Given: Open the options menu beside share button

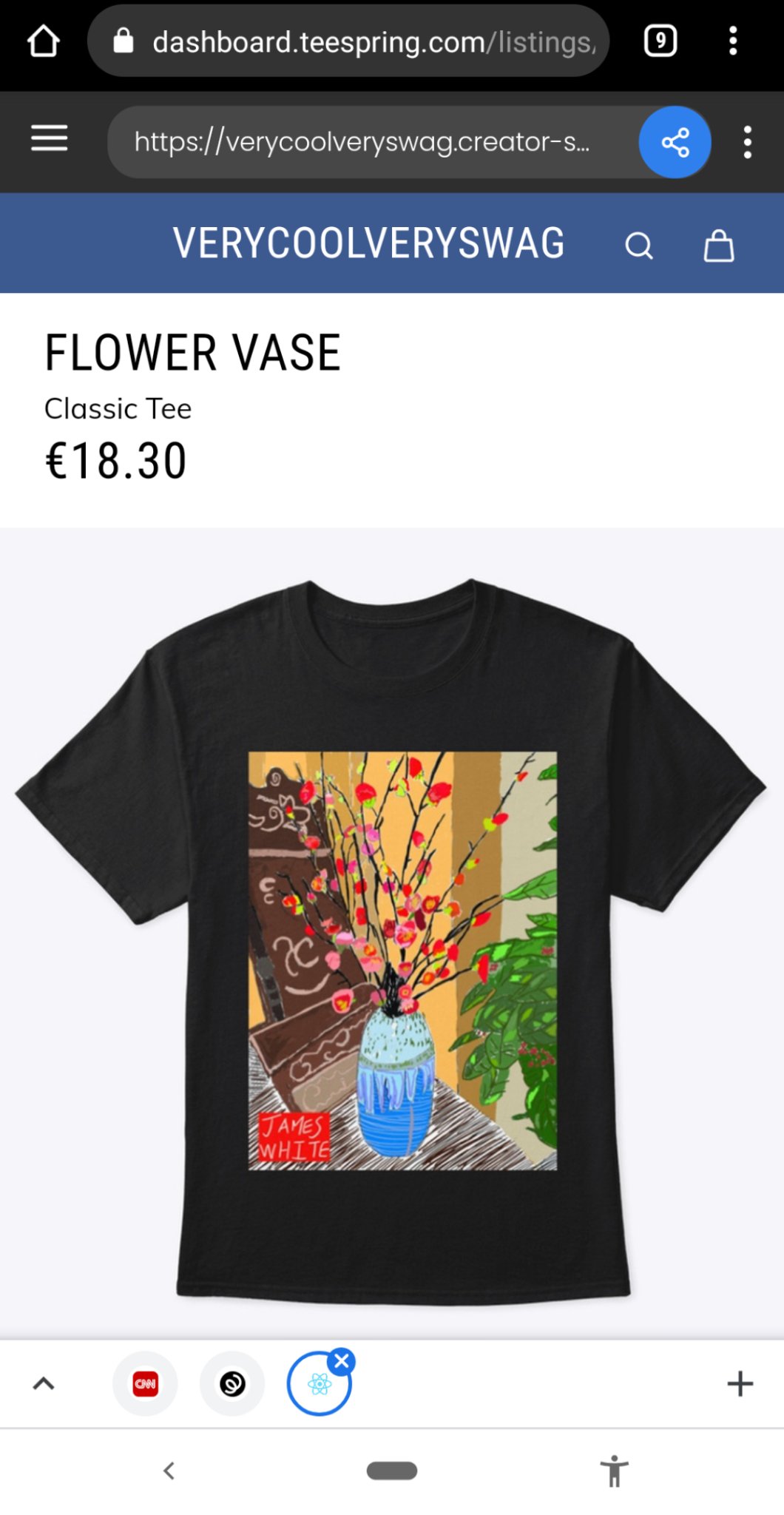Looking at the screenshot, I should tap(748, 142).
